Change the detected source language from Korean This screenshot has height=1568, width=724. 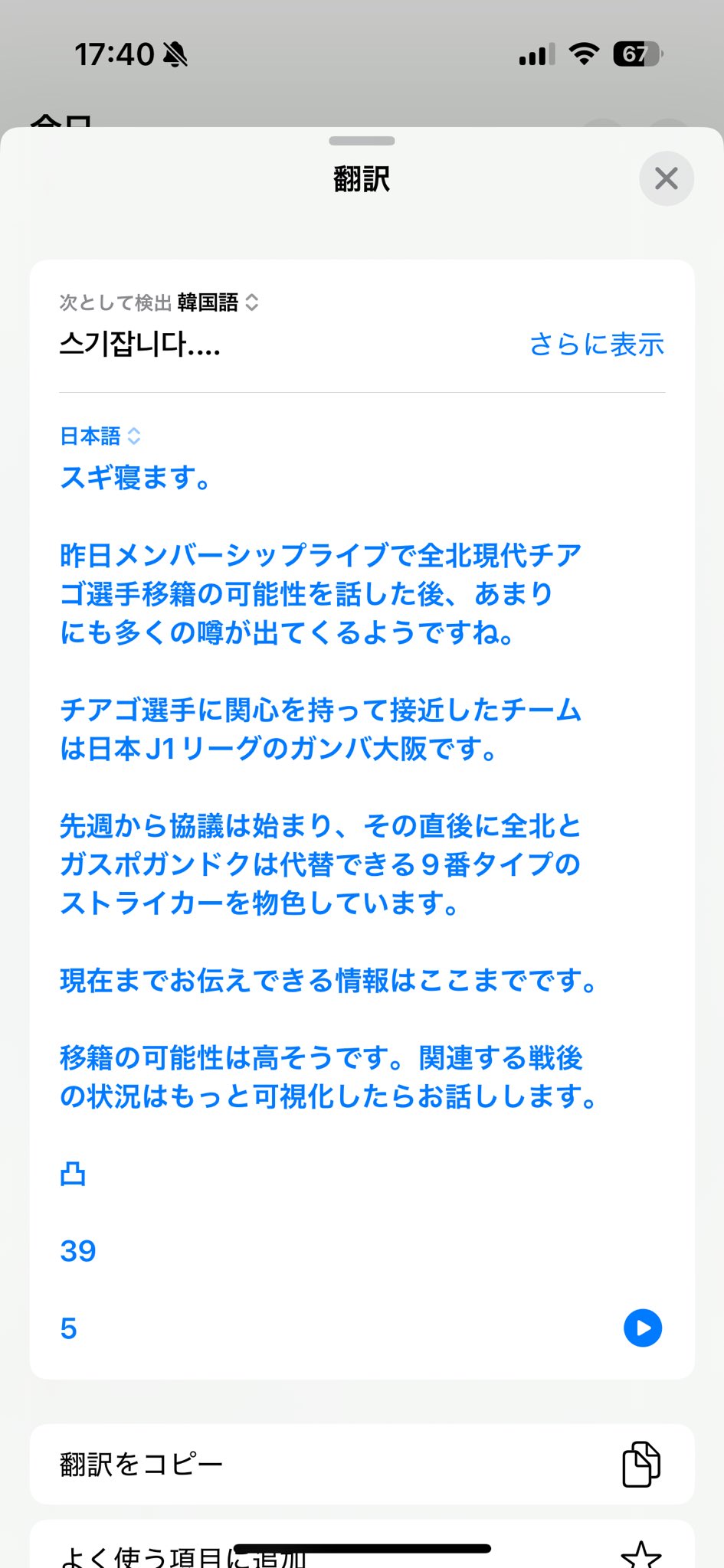pos(218,302)
